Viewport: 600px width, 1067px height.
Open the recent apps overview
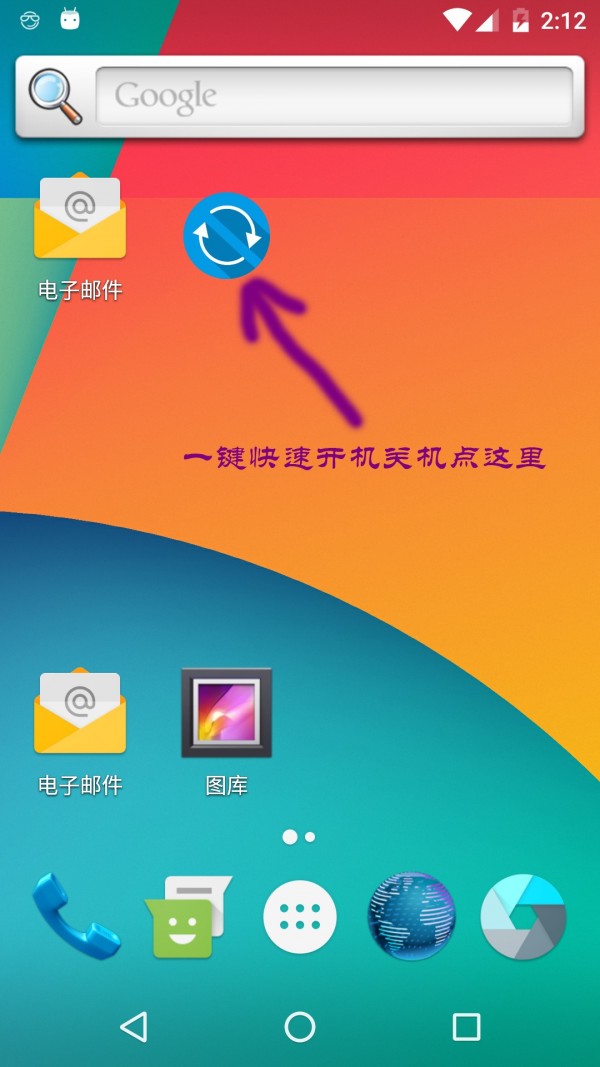click(466, 1026)
